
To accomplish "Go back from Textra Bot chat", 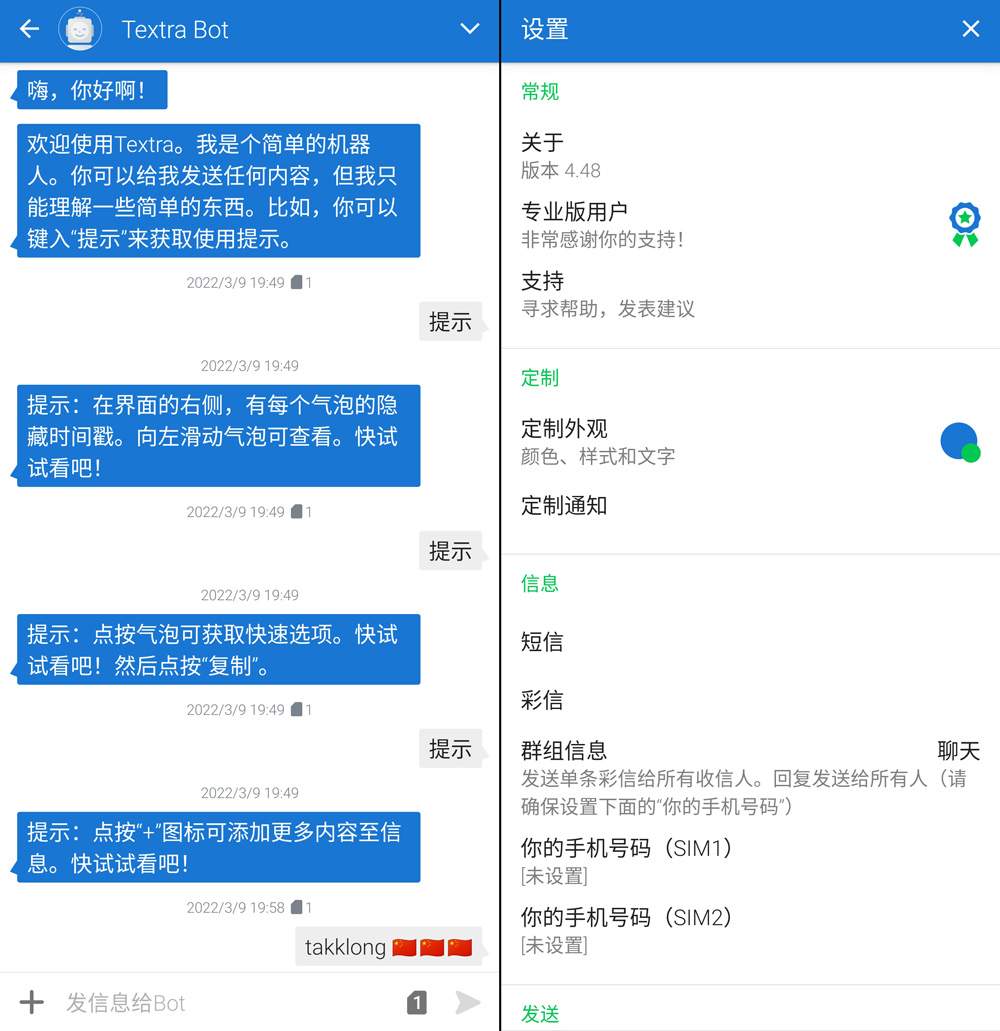I will [30, 29].
